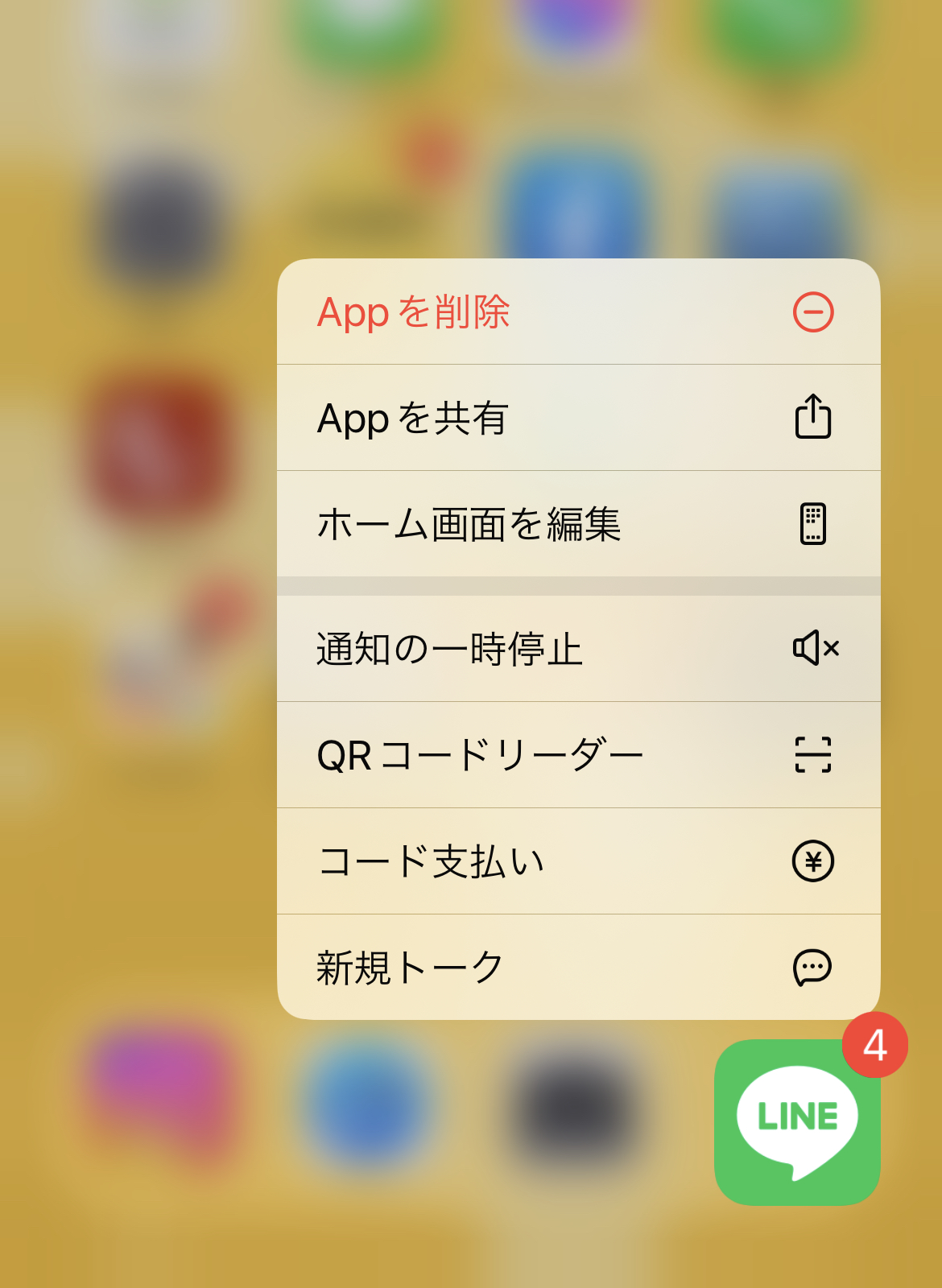Viewport: 942px width, 1288px height.
Task: Start a new chat with 新規トーク
Action: 578,967
